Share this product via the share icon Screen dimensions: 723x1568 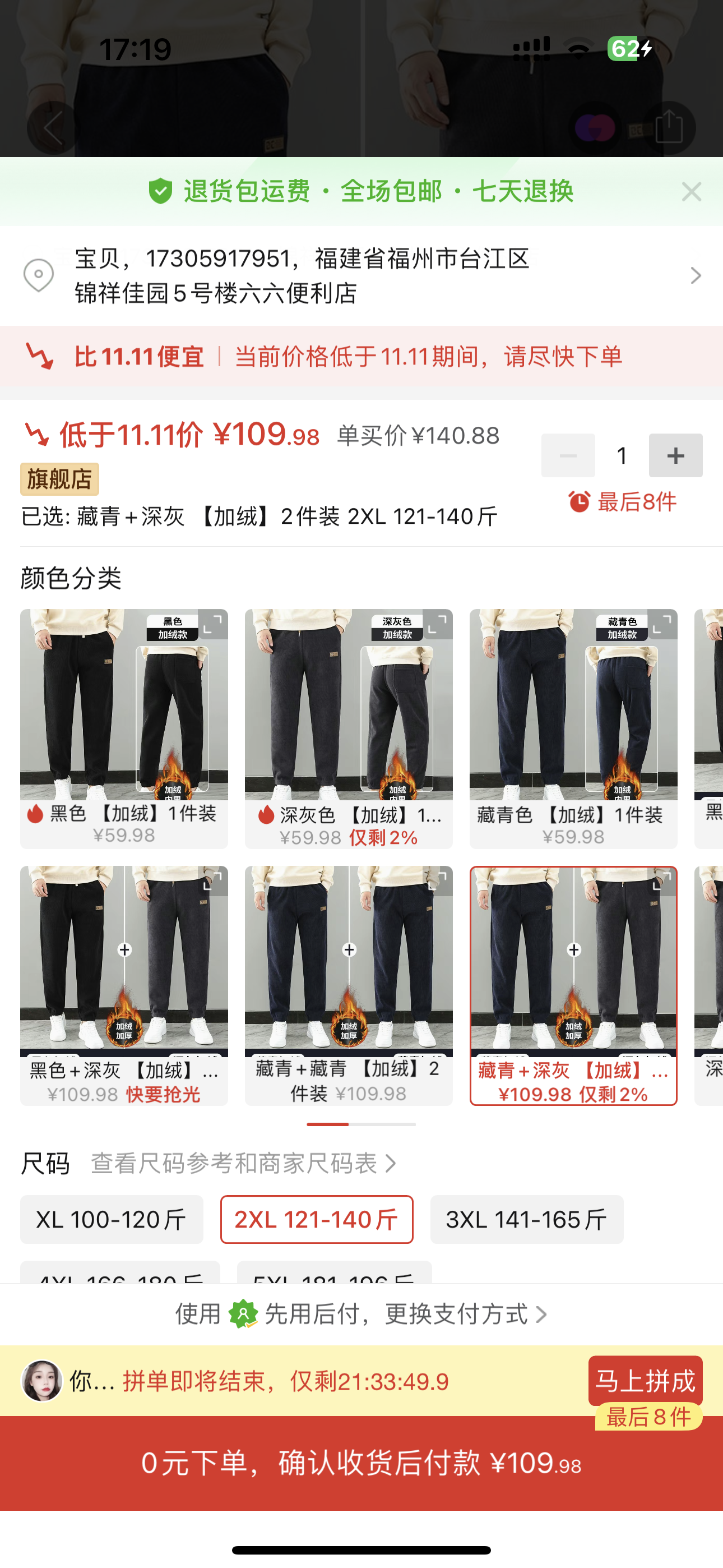[x=668, y=128]
